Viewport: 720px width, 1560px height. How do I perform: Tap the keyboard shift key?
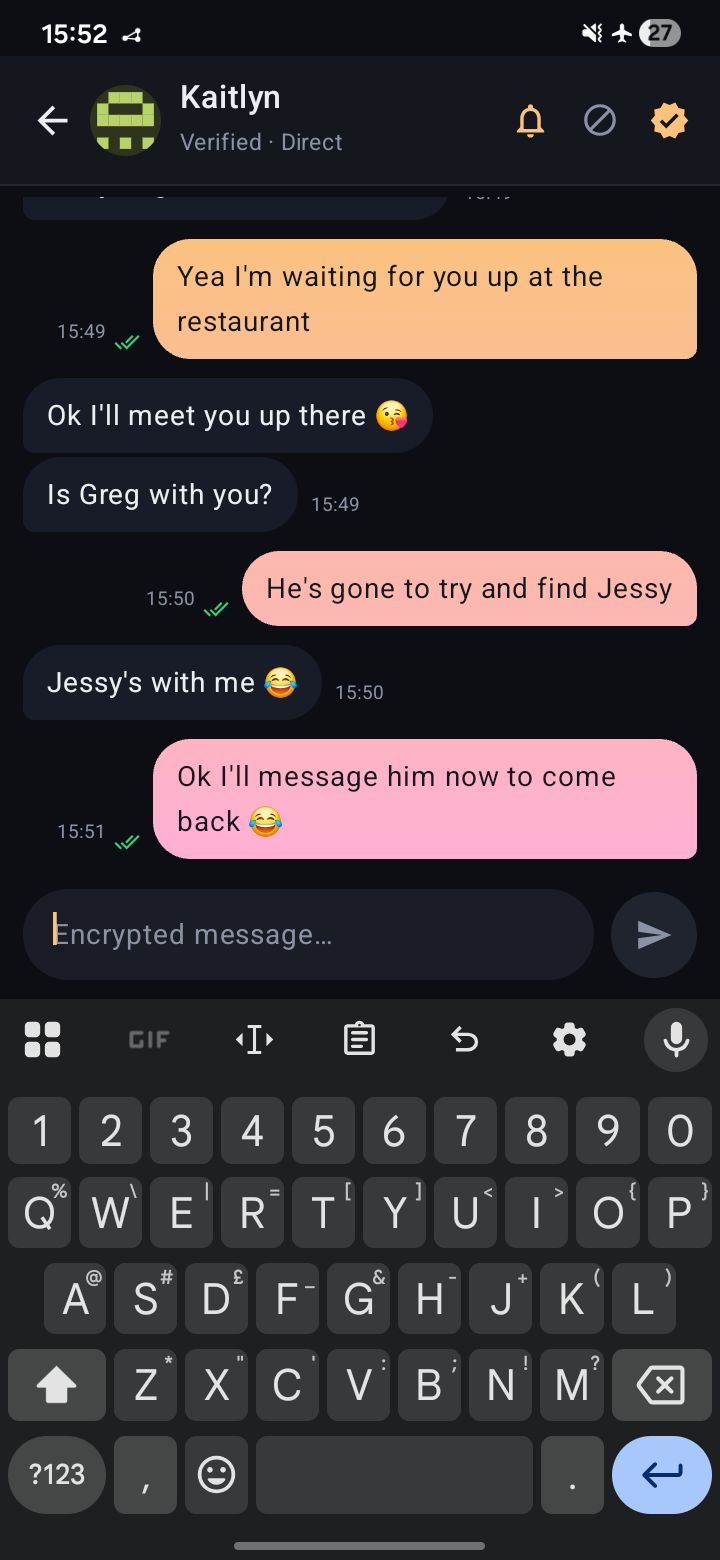tap(57, 1385)
